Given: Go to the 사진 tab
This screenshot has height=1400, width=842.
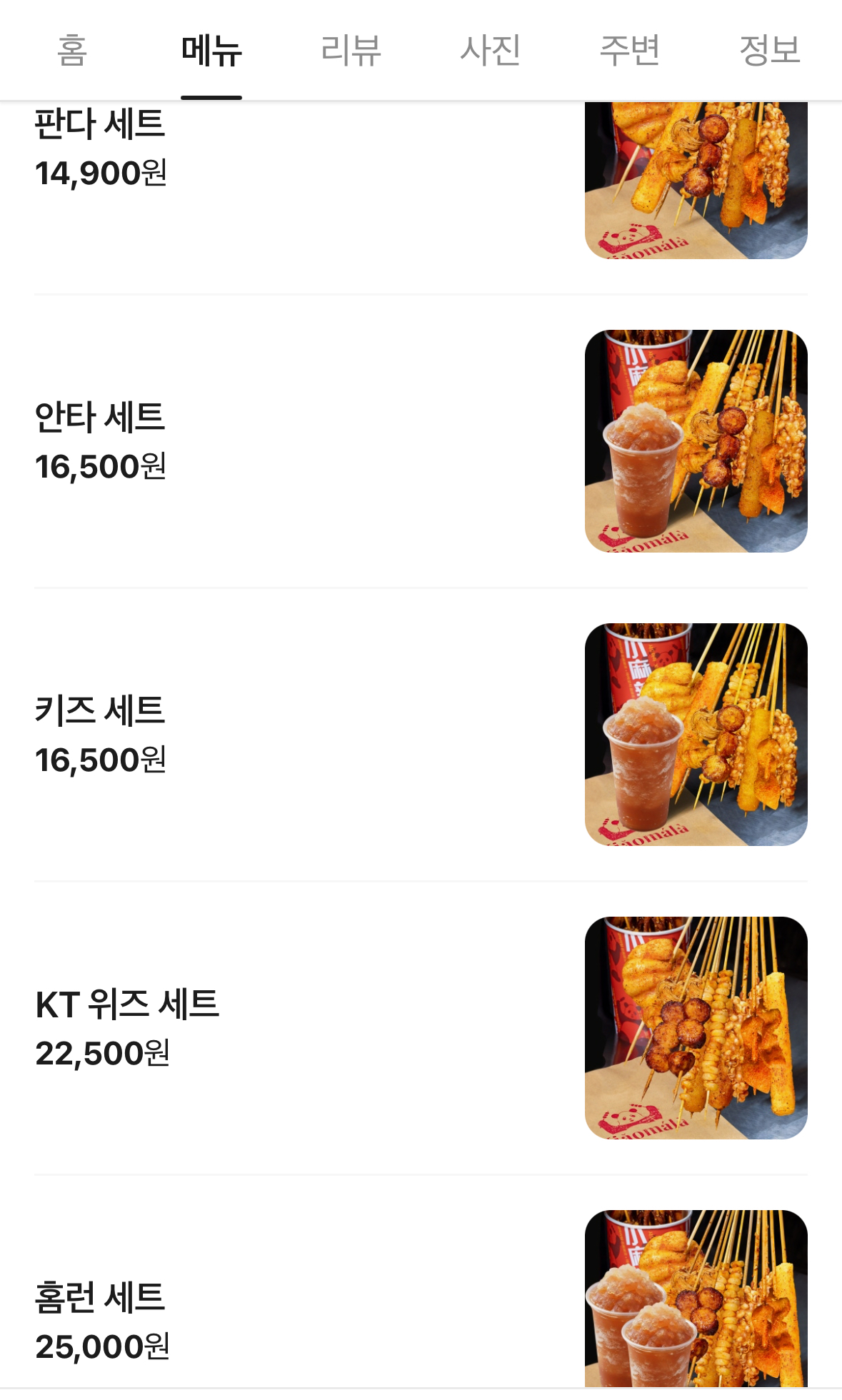Looking at the screenshot, I should point(490,51).
